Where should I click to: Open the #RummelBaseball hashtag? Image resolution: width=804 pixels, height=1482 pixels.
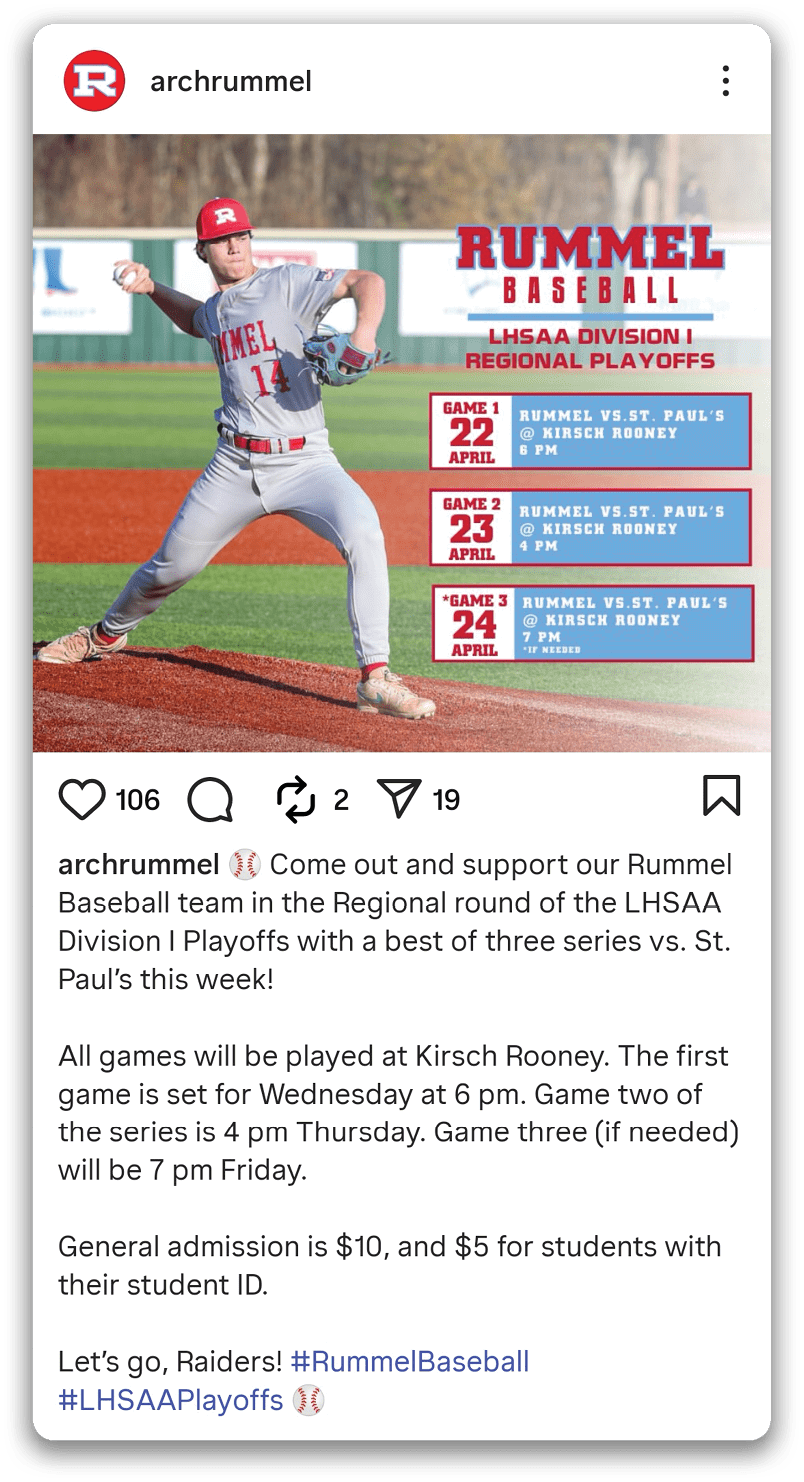click(410, 1361)
